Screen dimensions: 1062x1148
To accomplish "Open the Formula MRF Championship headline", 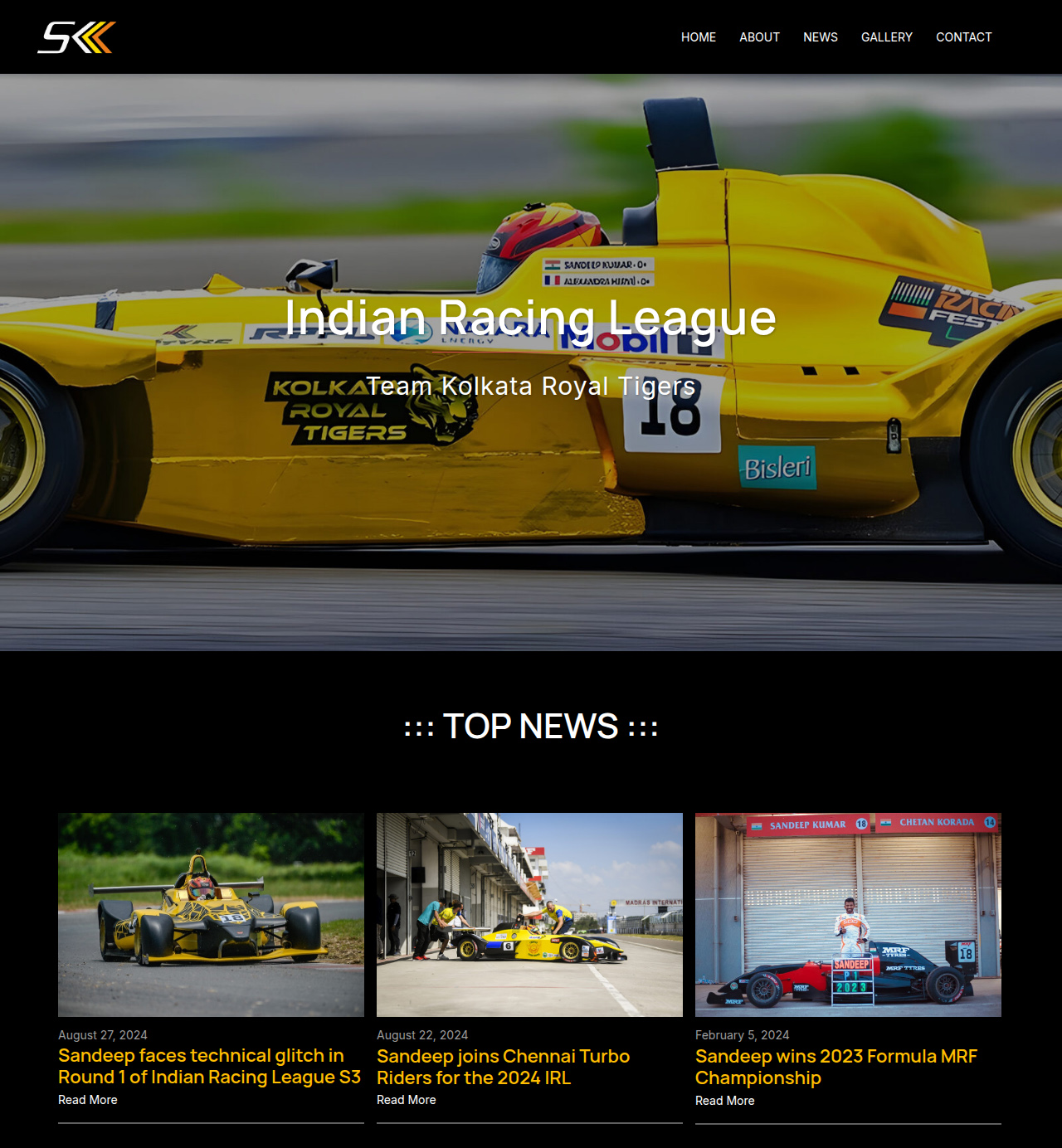I will pos(835,1067).
